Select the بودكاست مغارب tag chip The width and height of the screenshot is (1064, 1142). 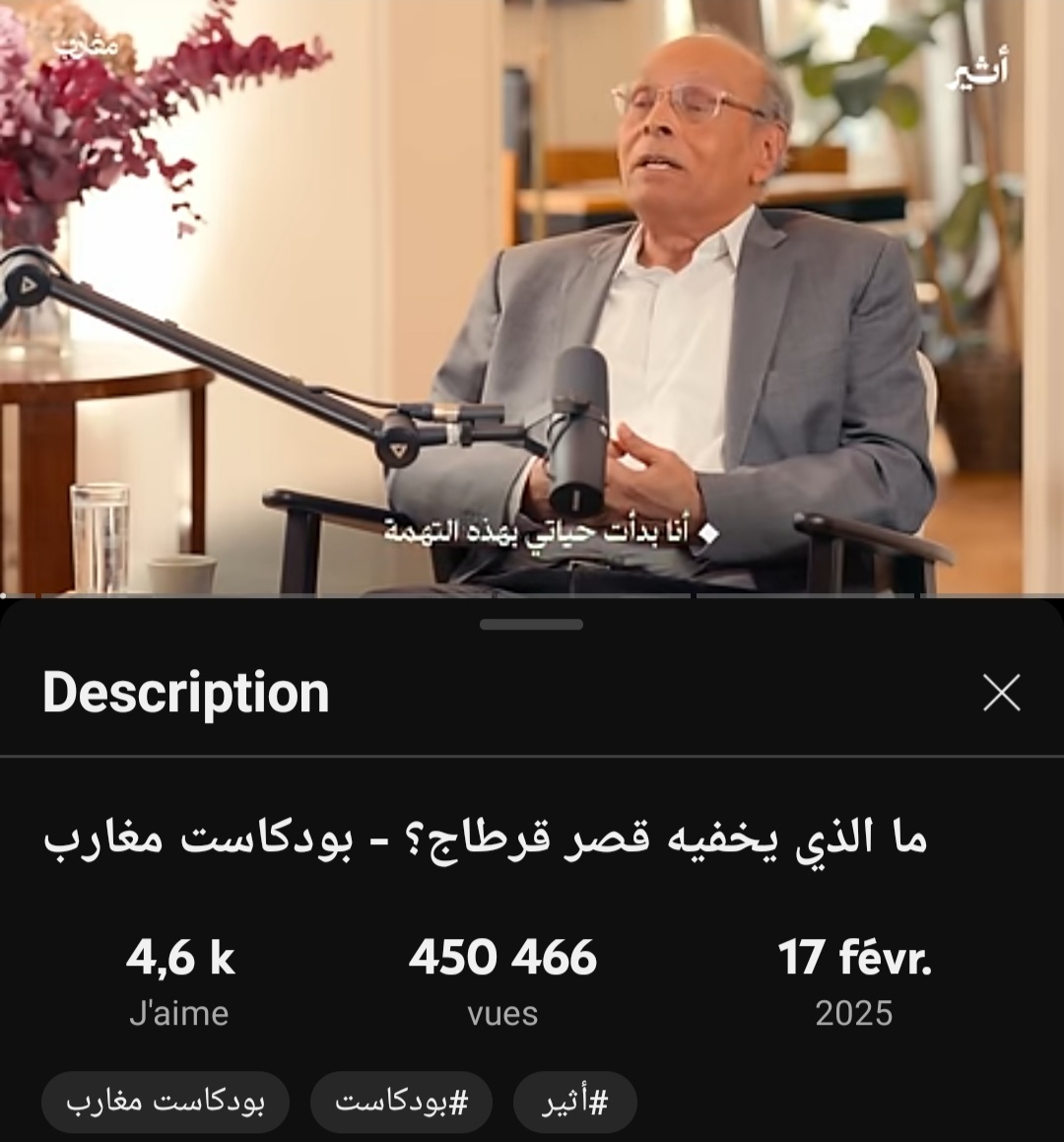[166, 1102]
